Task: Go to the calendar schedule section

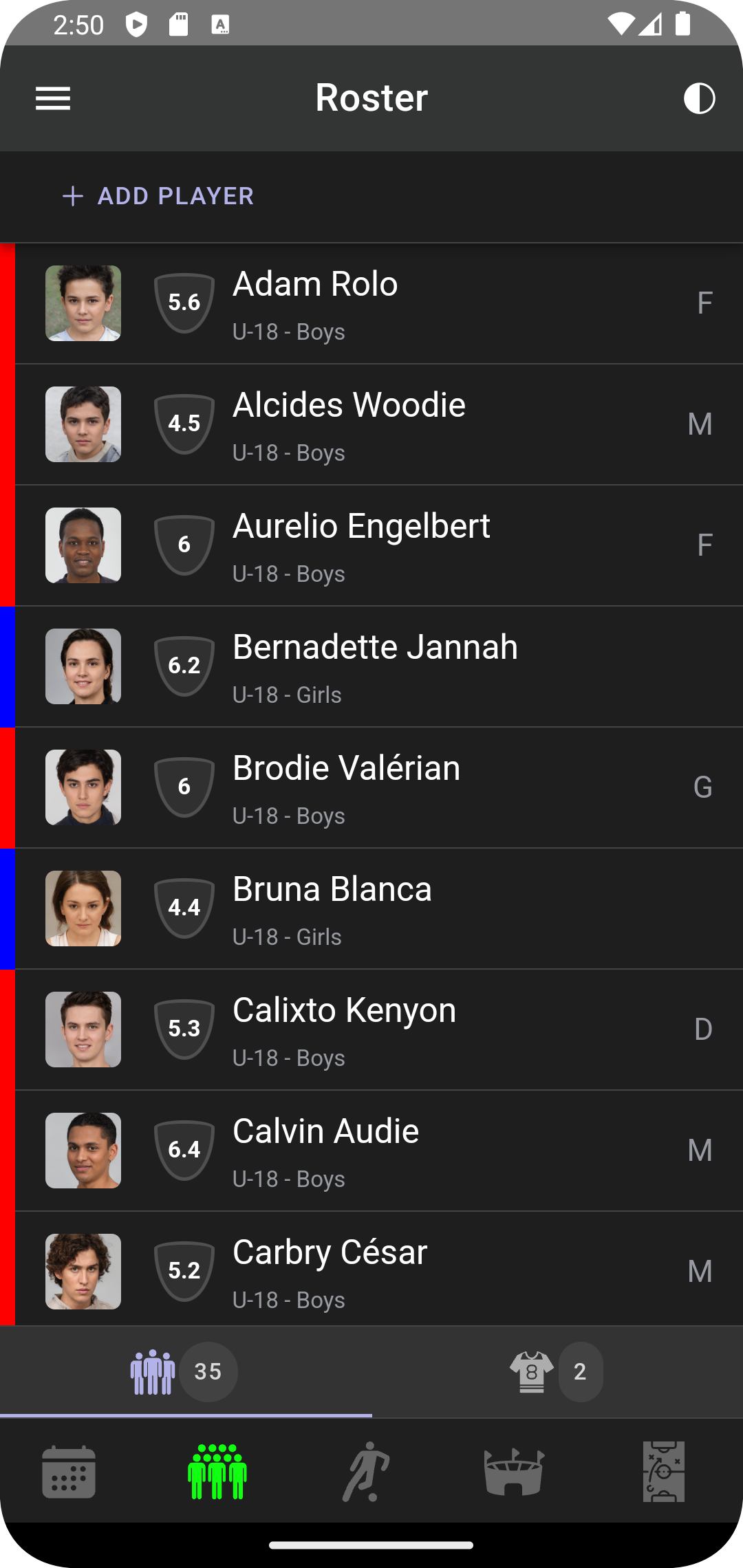Action: (69, 1472)
